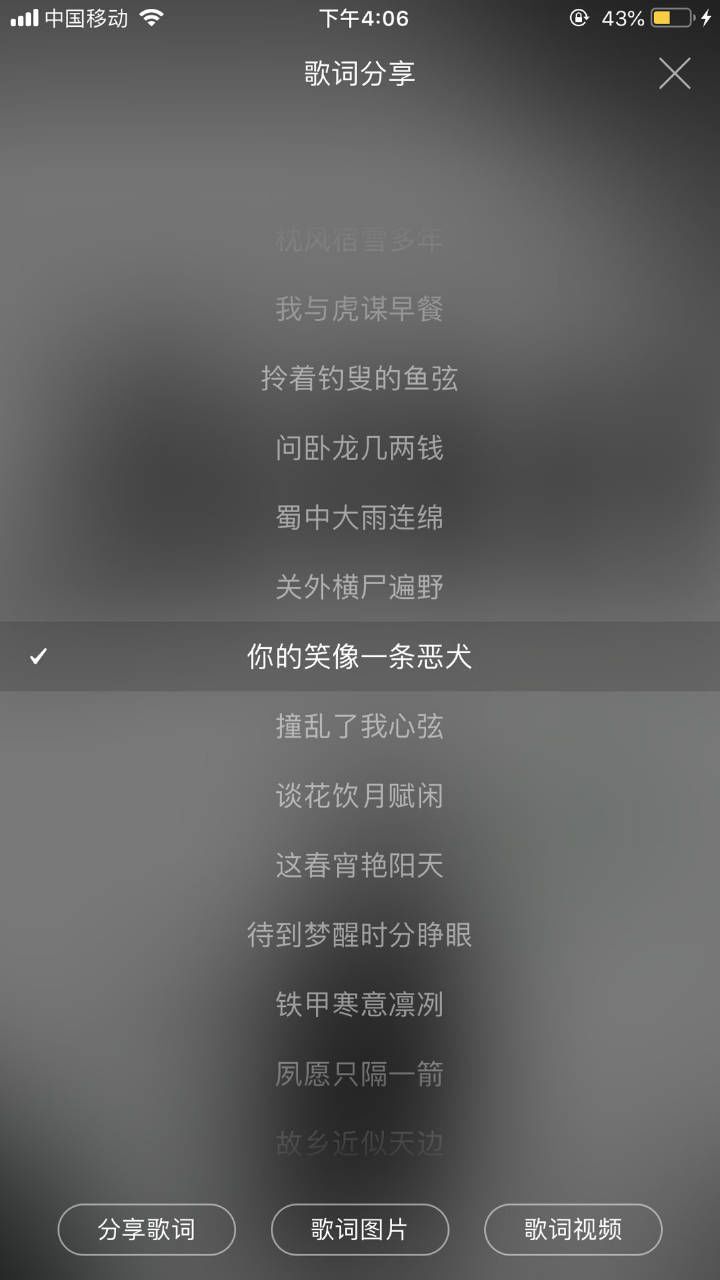The height and width of the screenshot is (1280, 720).
Task: Select lyric line 问卧龙几两钱
Action: pyautogui.click(x=360, y=448)
